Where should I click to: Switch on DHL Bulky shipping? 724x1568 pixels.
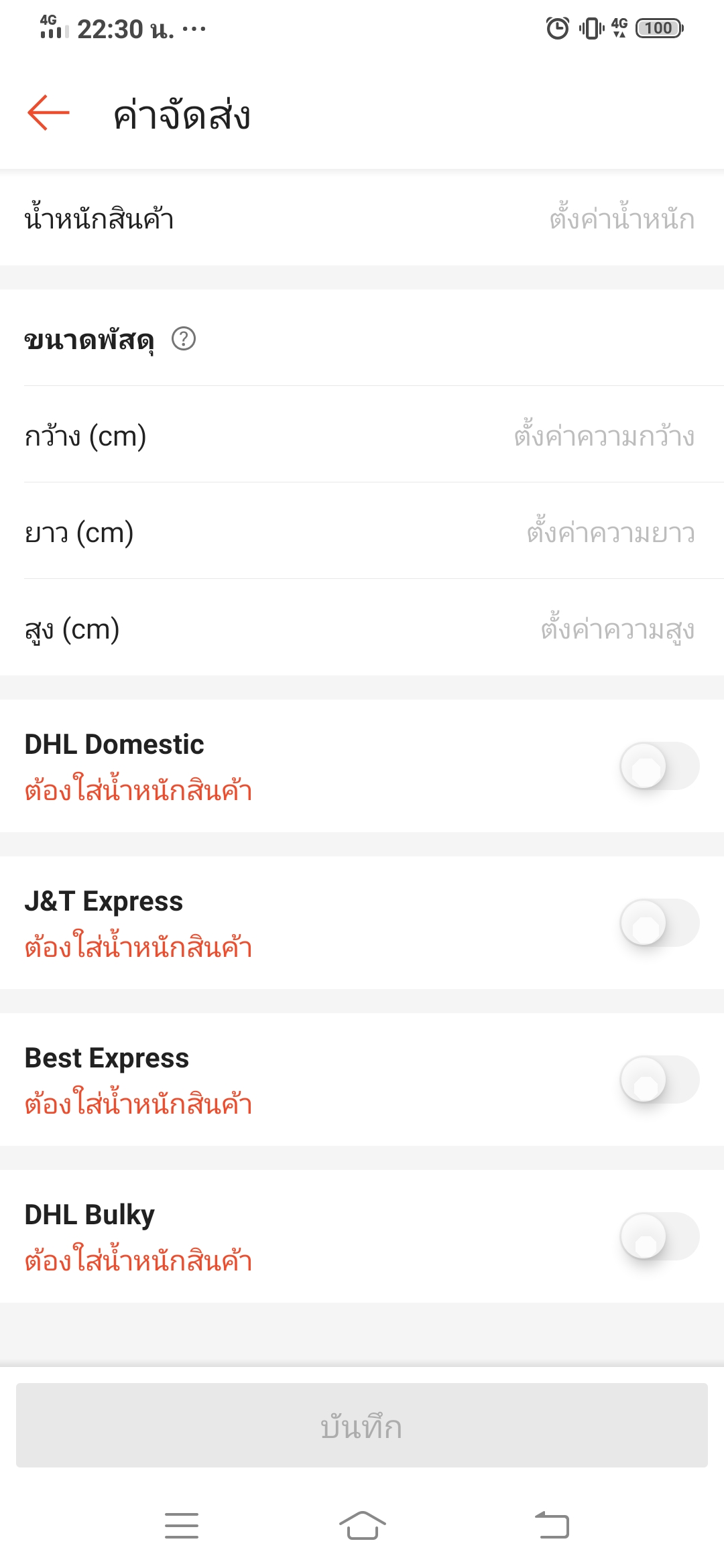(x=659, y=1236)
